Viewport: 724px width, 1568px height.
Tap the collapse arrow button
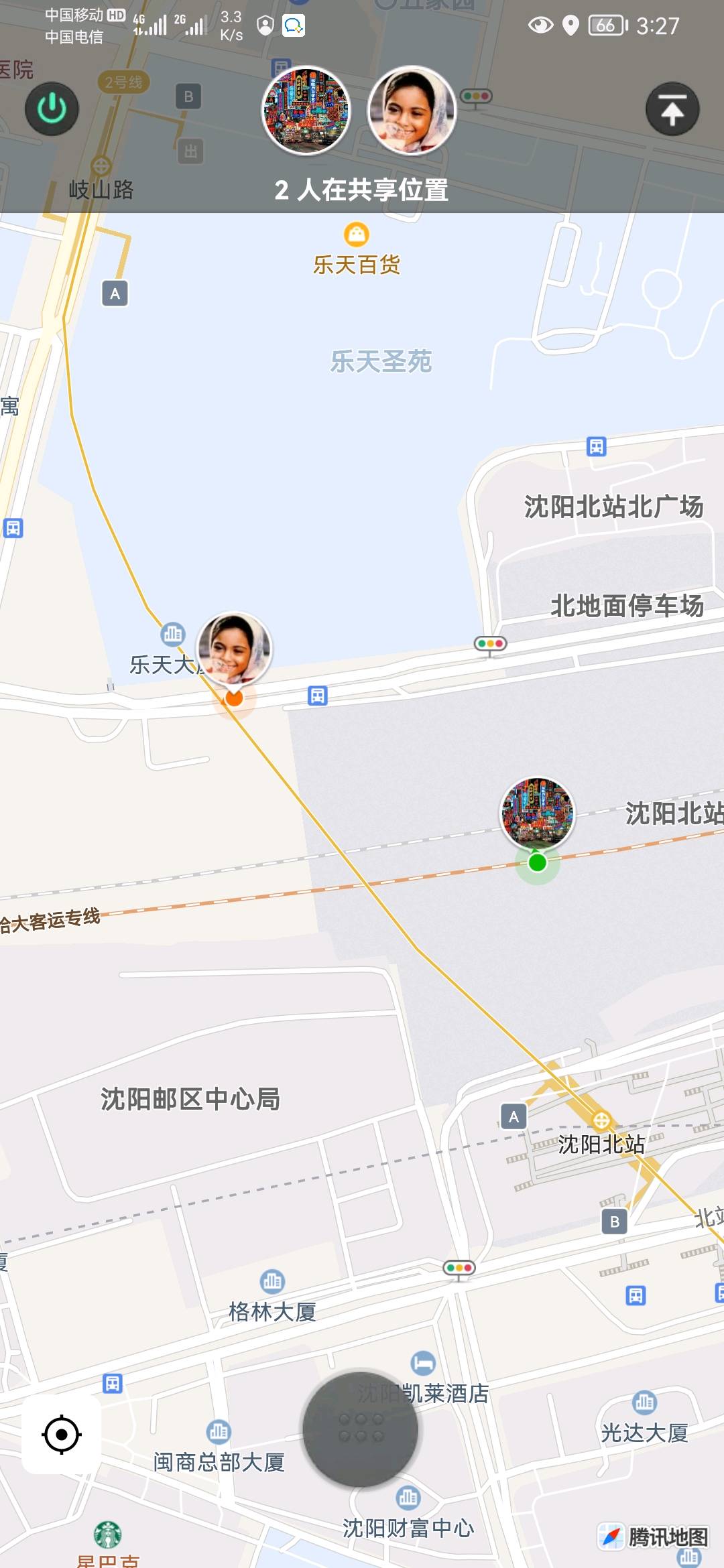click(x=672, y=109)
